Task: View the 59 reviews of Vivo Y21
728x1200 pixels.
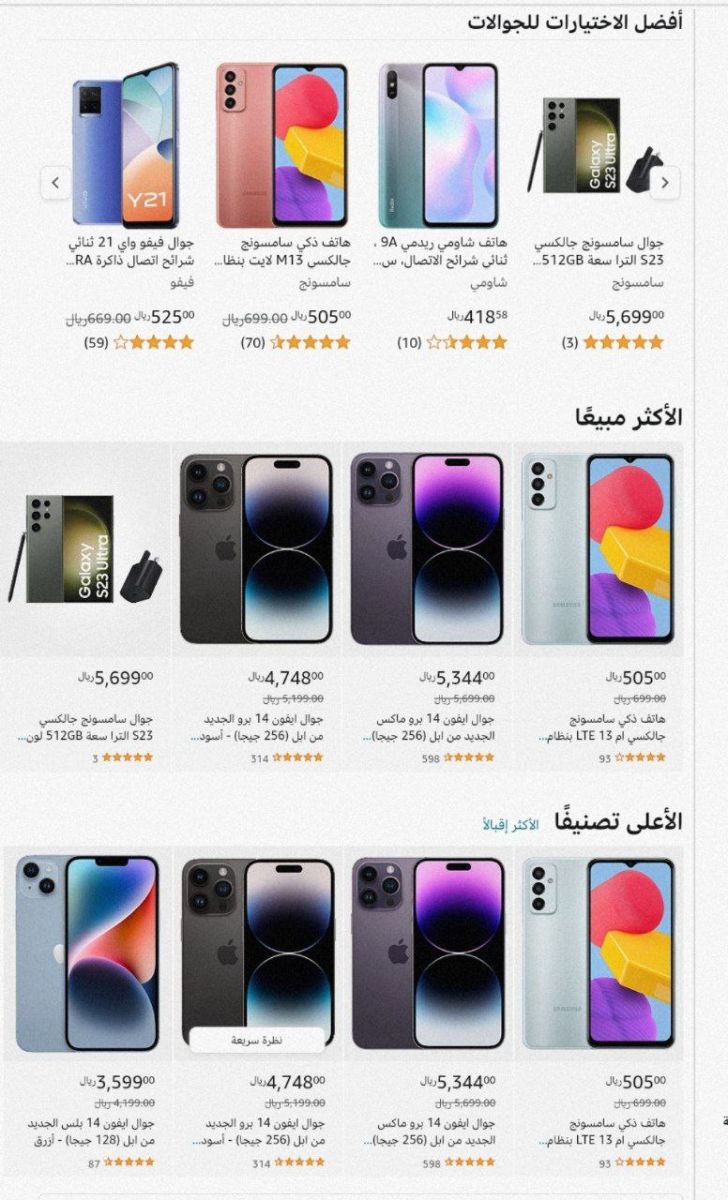Action: click(x=97, y=342)
